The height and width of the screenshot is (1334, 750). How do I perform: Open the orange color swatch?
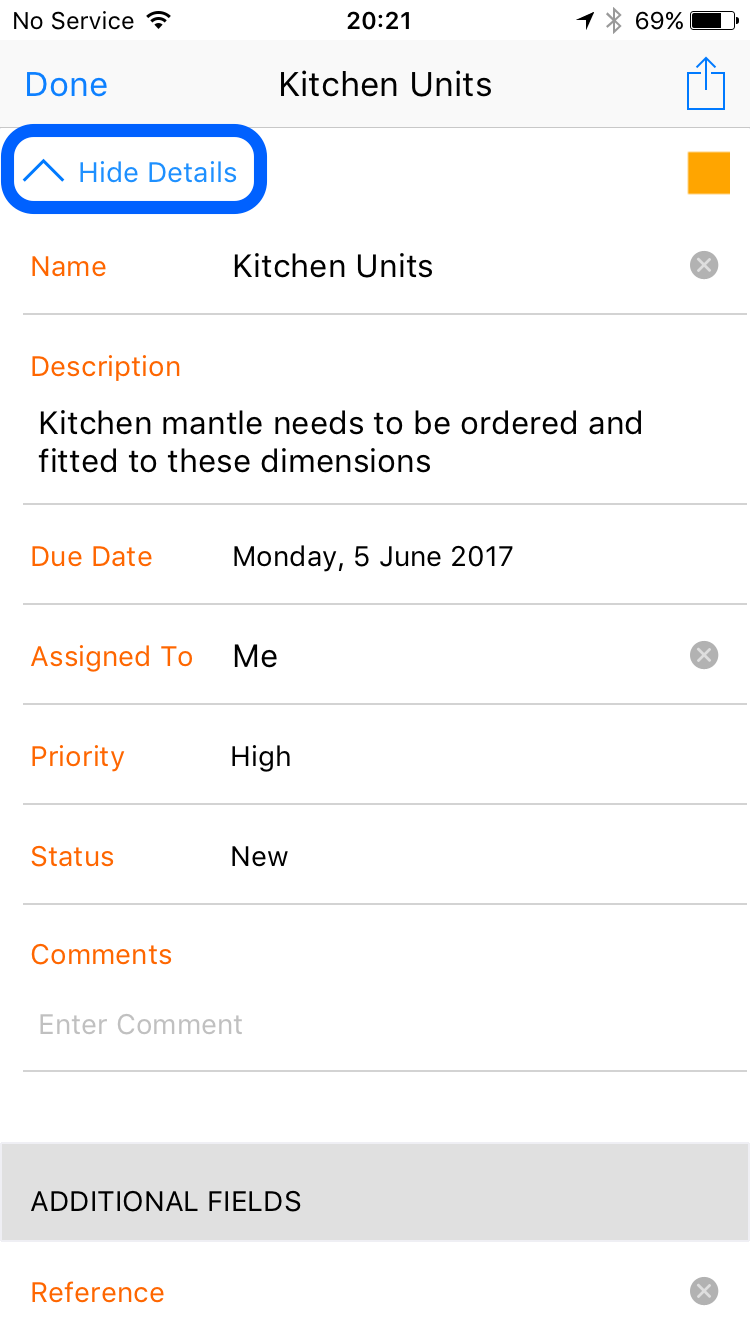pyautogui.click(x=709, y=173)
